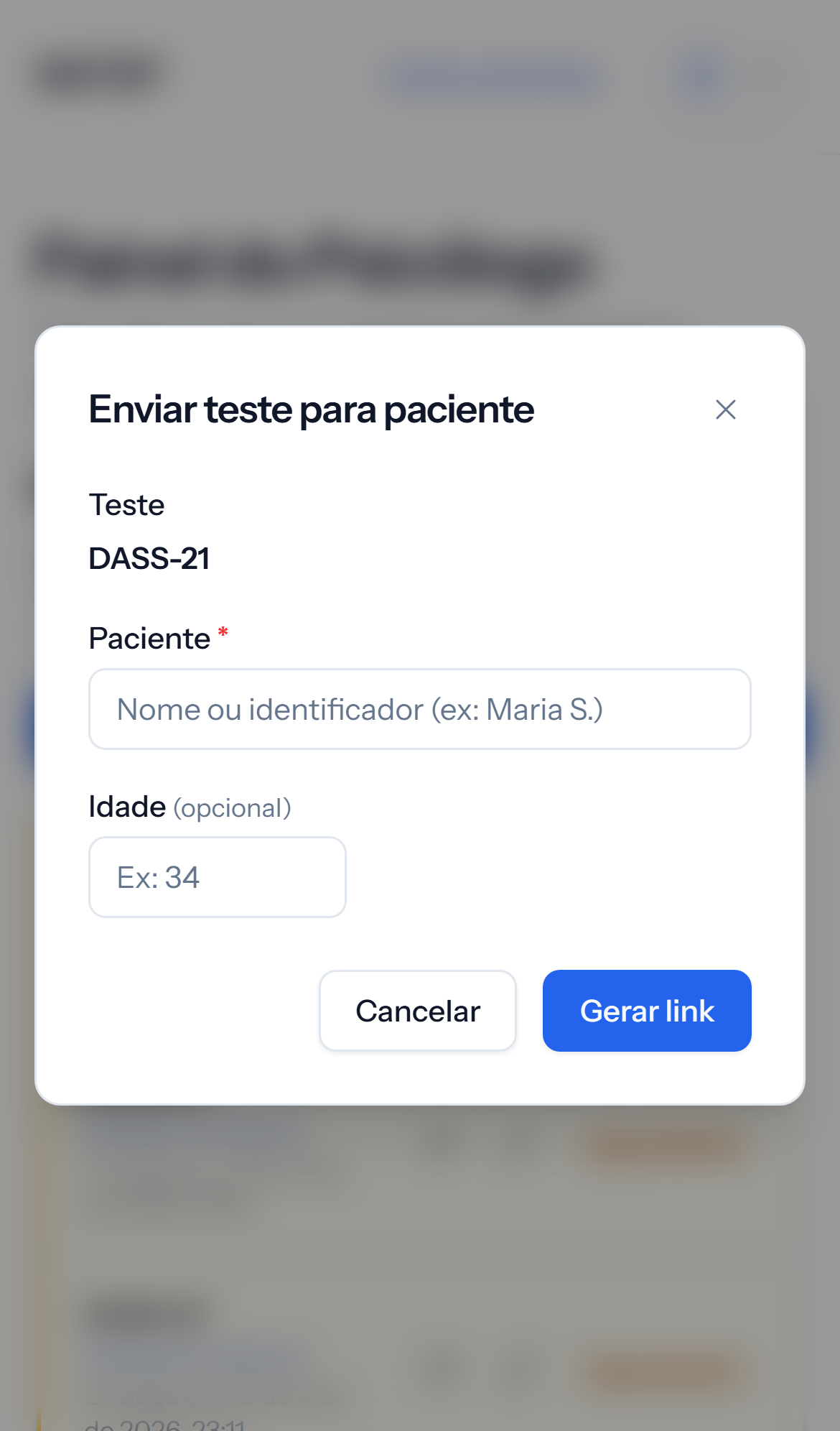Click inside the Paciente name field
The height and width of the screenshot is (1431, 840).
click(419, 709)
